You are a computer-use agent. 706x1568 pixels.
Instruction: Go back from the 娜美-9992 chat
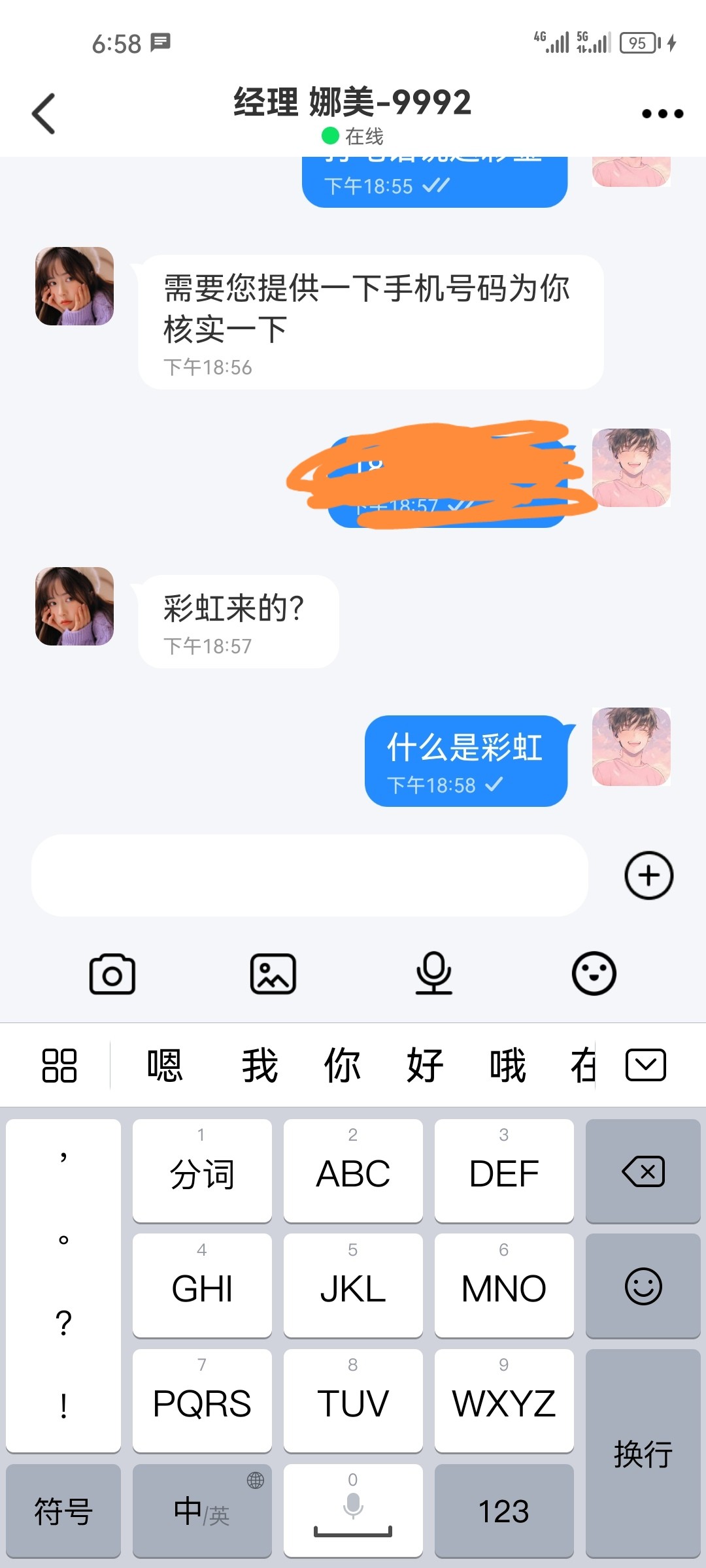pyautogui.click(x=44, y=114)
